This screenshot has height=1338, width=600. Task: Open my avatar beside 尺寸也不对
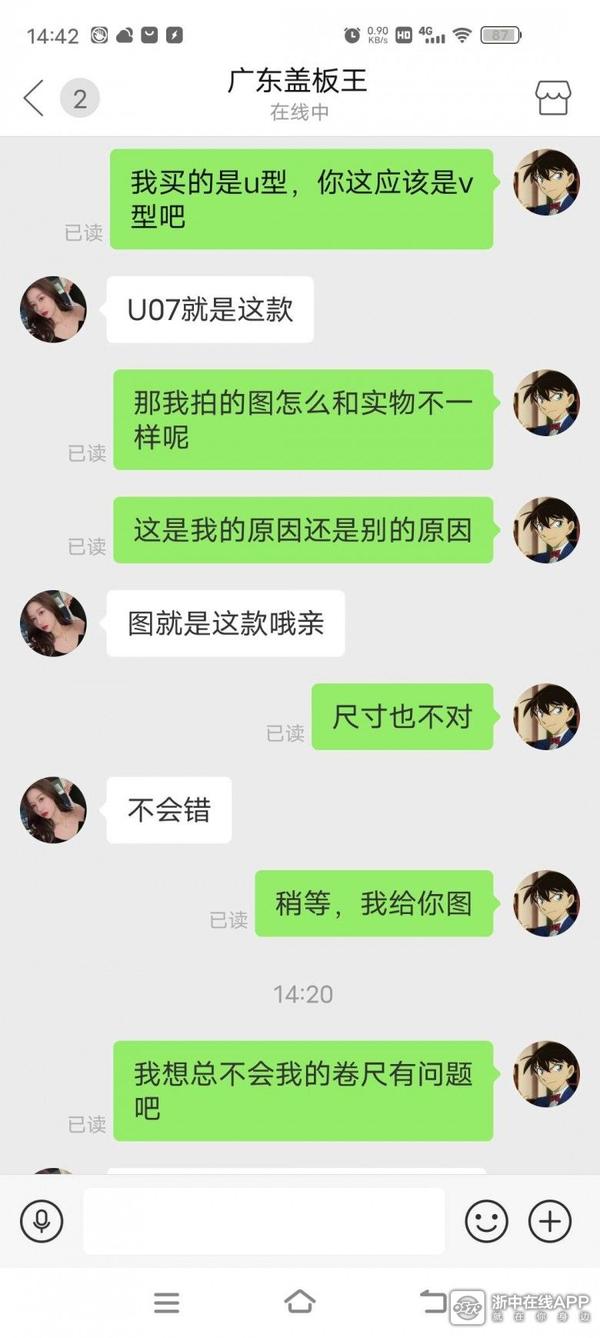coord(546,716)
